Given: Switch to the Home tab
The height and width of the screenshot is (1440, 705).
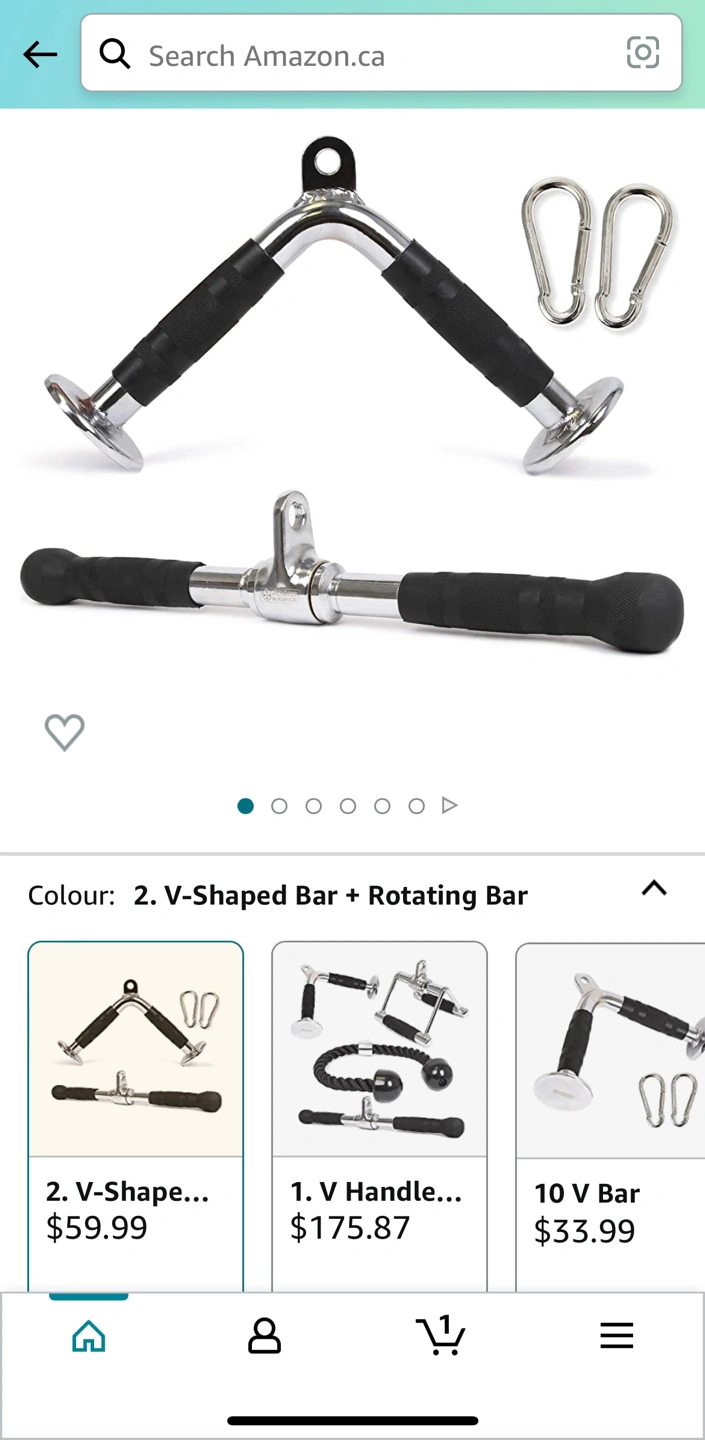Looking at the screenshot, I should (89, 1336).
